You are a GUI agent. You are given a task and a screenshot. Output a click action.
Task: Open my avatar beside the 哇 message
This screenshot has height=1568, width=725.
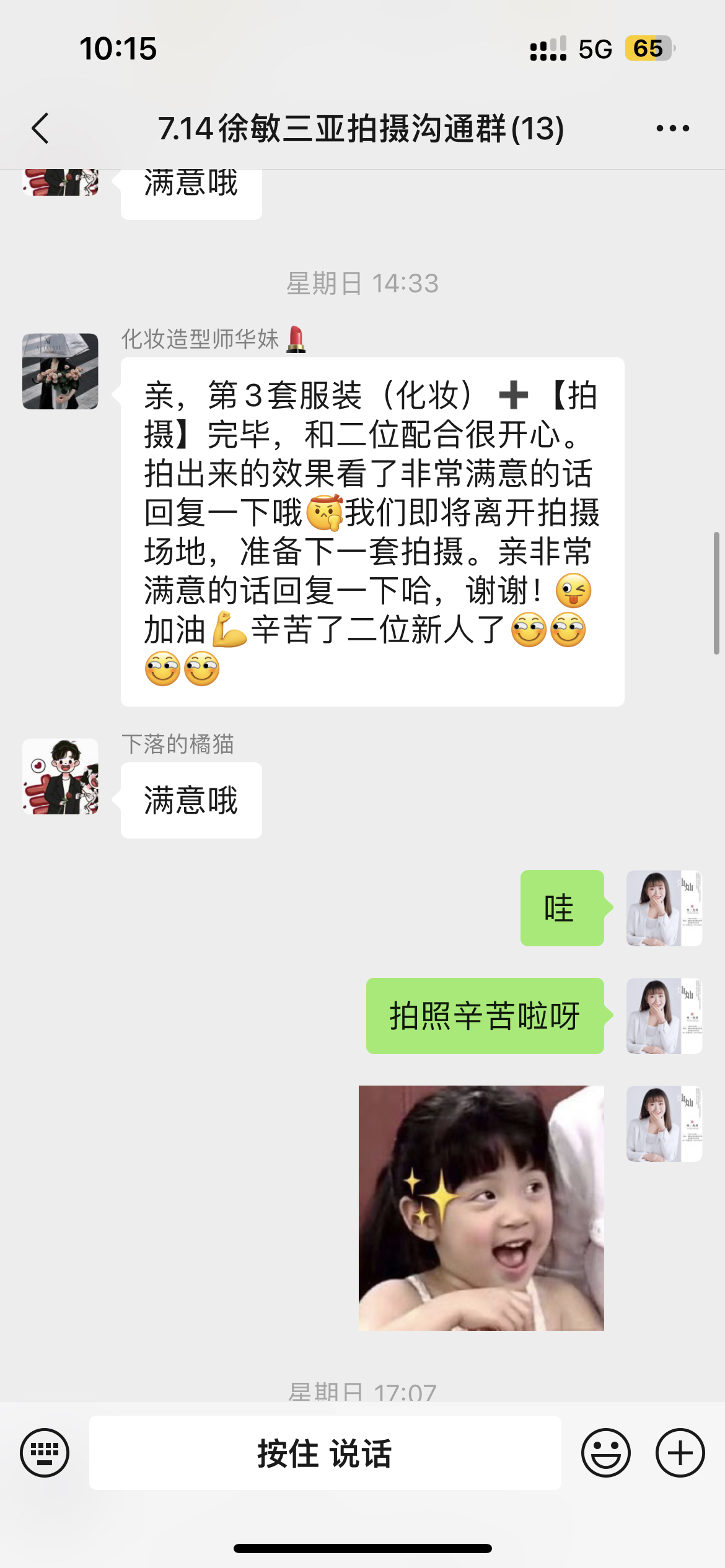tap(664, 908)
